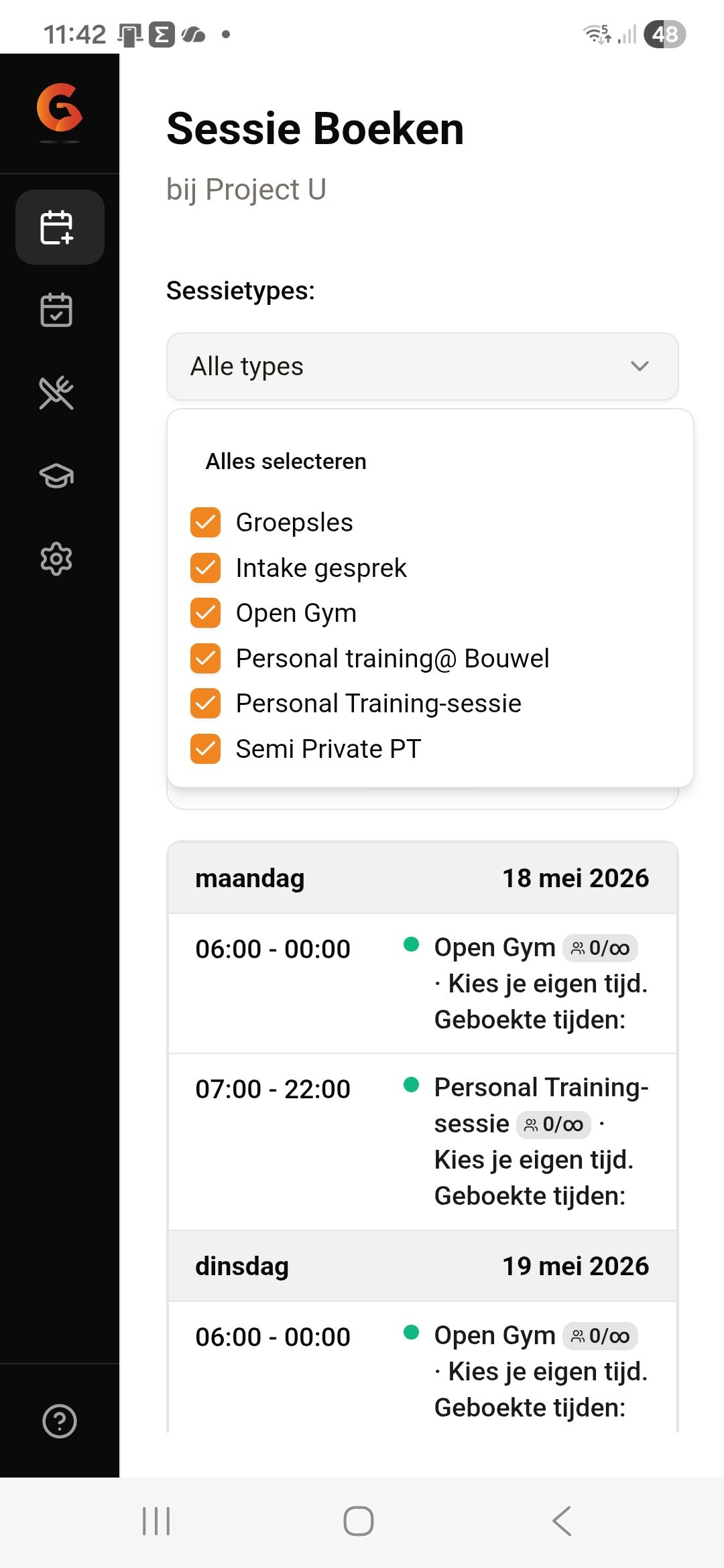
Task: Tap Alles selecteren
Action: tap(286, 462)
